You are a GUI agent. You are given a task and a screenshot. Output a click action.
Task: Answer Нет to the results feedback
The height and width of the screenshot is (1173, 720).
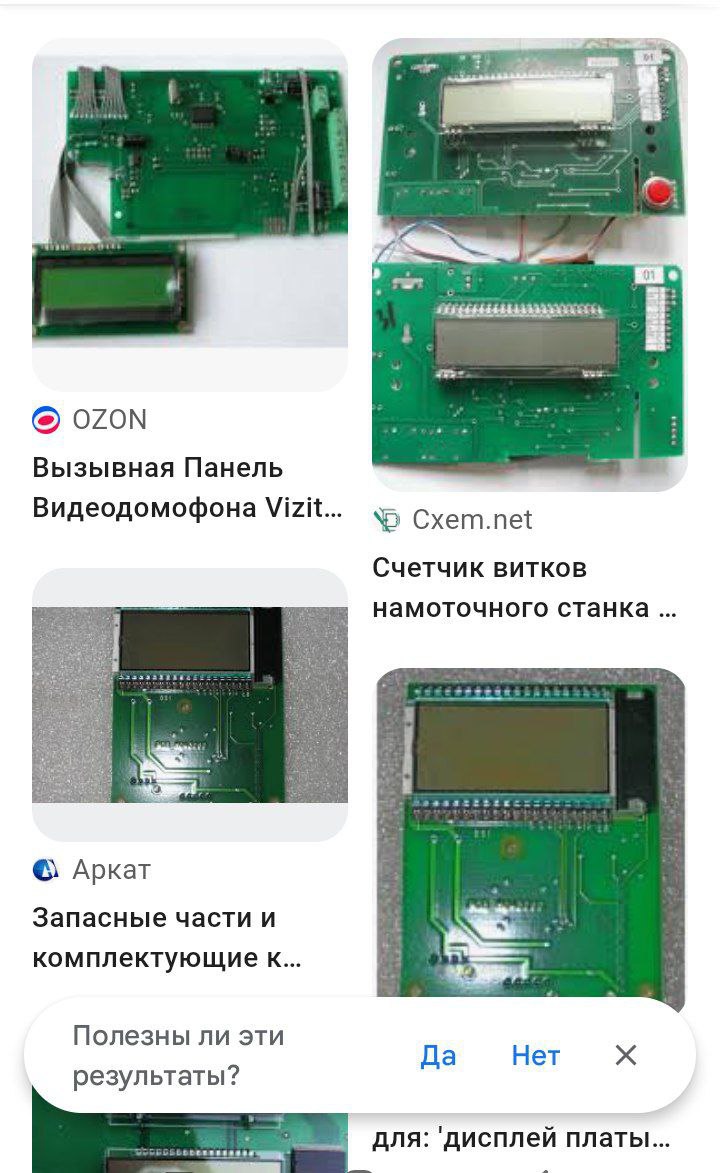tap(536, 1056)
